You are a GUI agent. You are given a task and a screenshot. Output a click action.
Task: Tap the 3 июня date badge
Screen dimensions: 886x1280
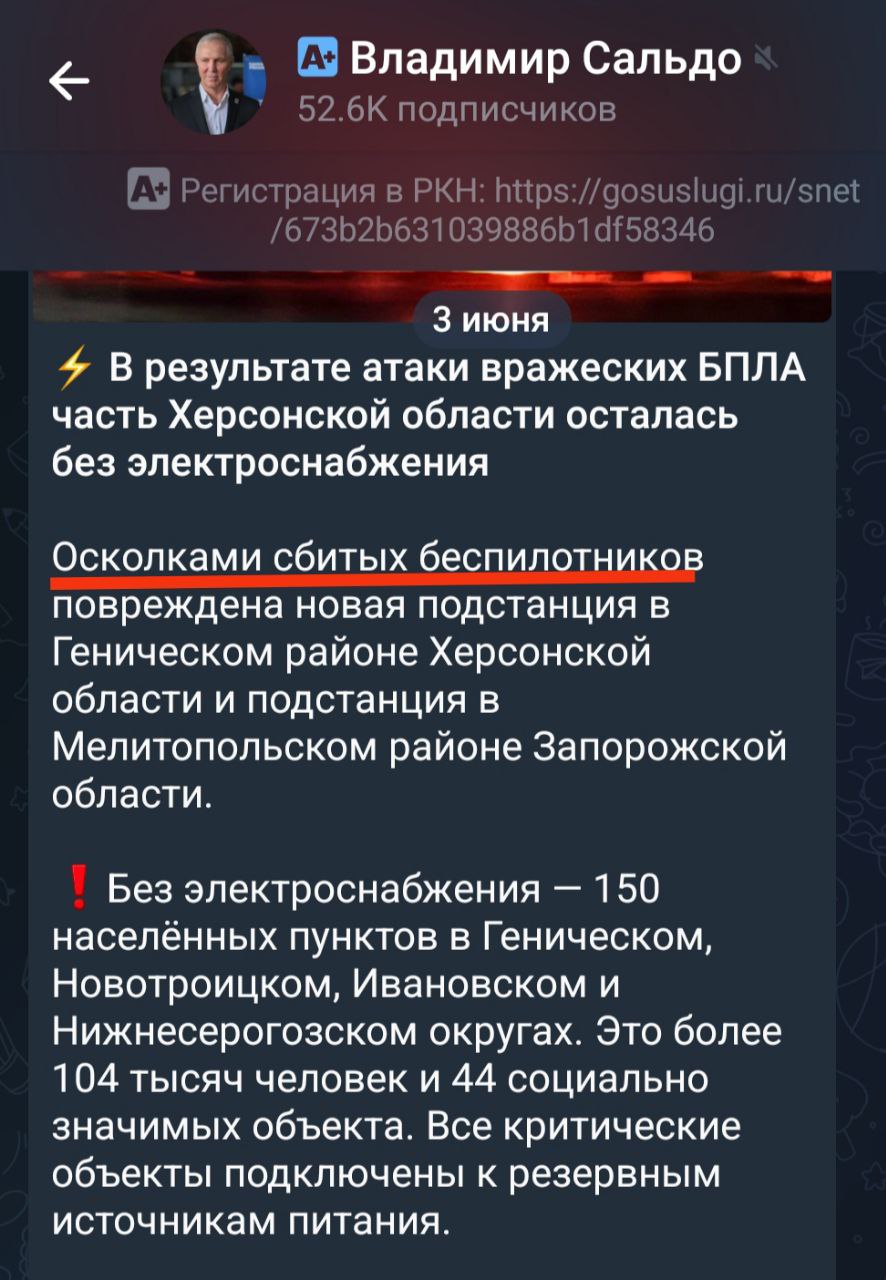(491, 320)
